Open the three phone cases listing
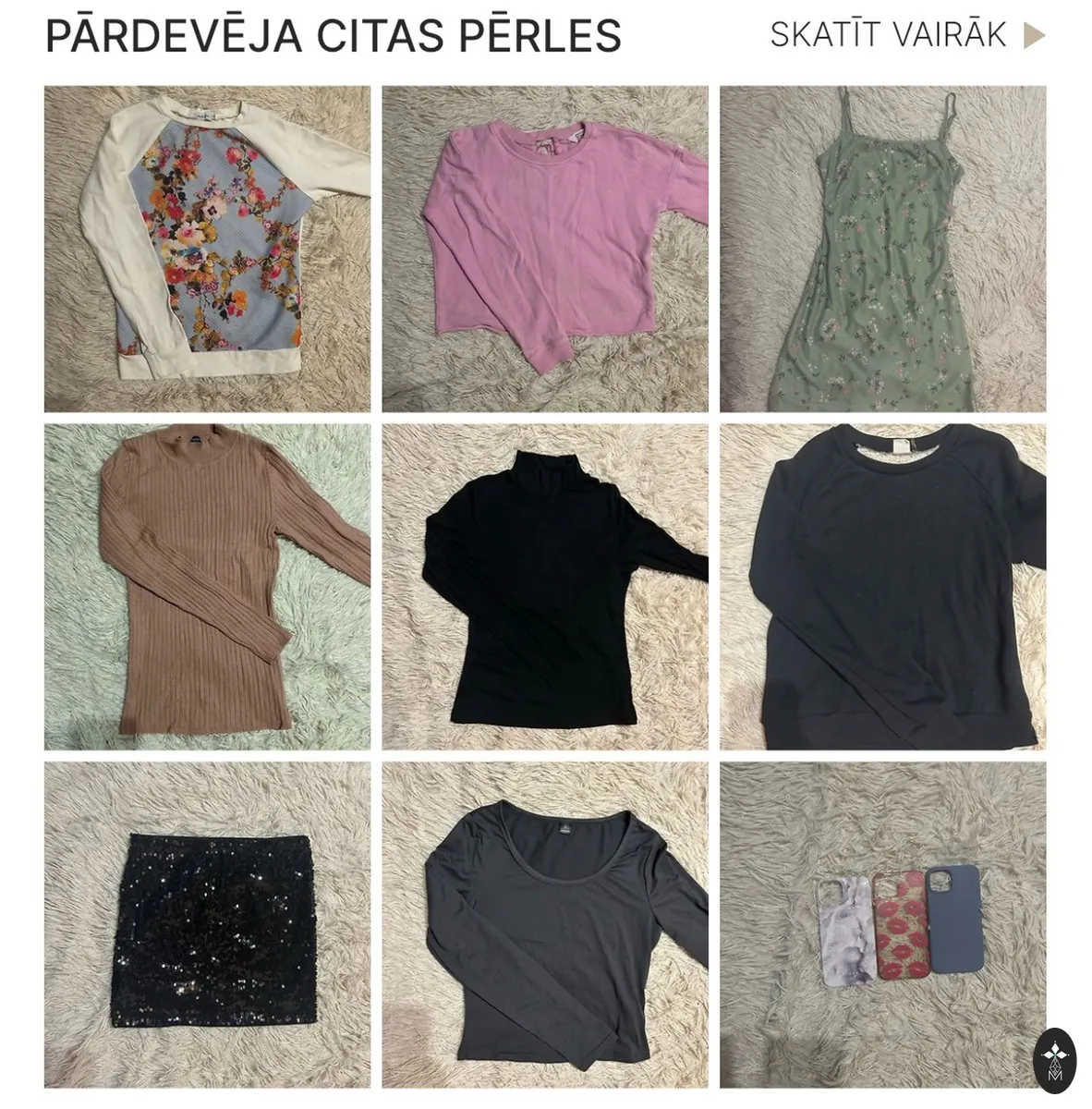Image resolution: width=1092 pixels, height=1109 pixels. tap(883, 925)
